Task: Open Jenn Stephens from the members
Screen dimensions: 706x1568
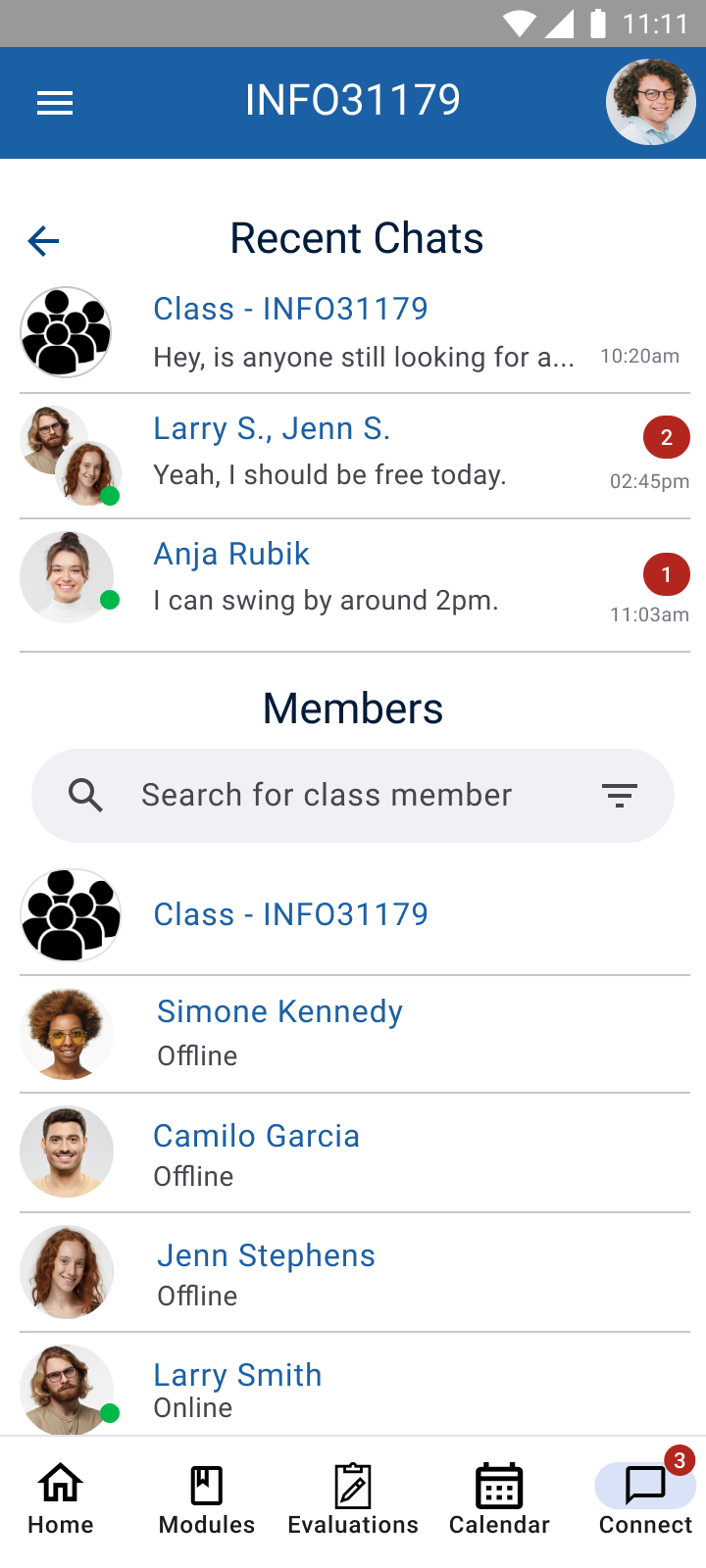Action: point(266,1272)
